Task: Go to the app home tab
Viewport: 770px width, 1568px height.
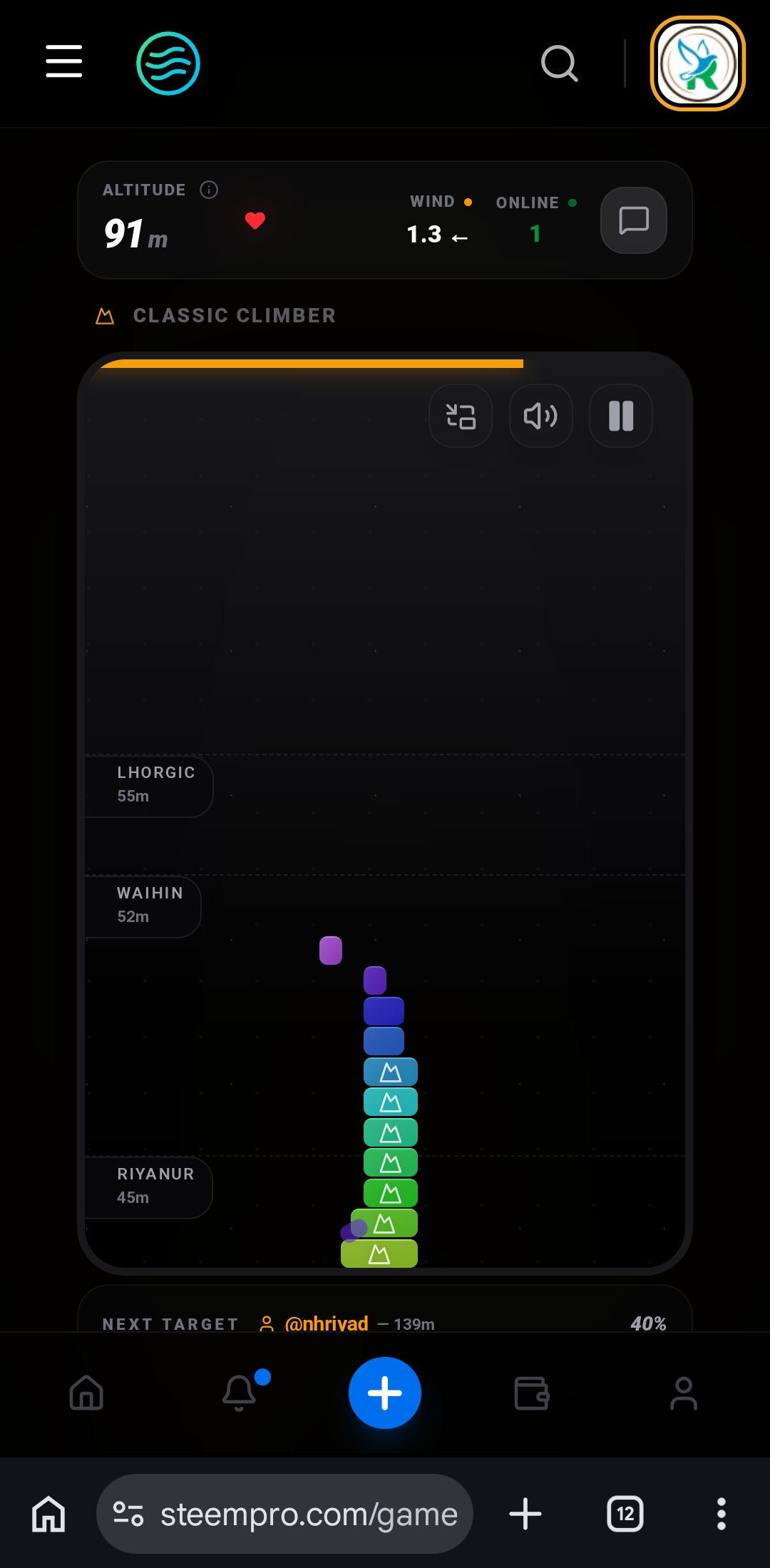Action: [87, 1393]
